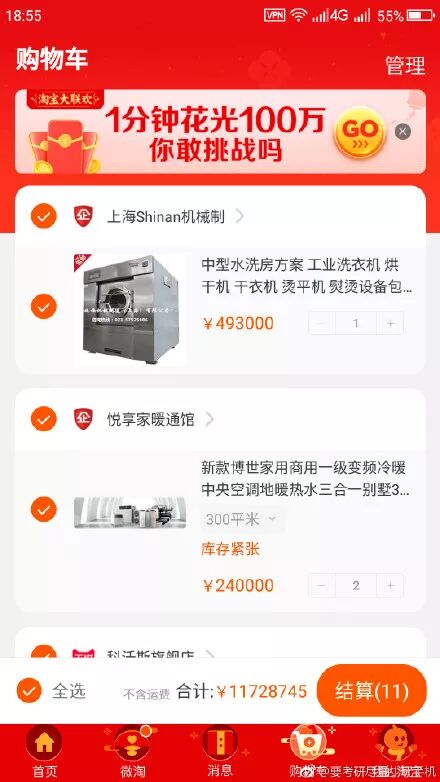The width and height of the screenshot is (440, 782).
Task: Uncheck the 博世中央空调 item checkbox
Action: click(44, 509)
